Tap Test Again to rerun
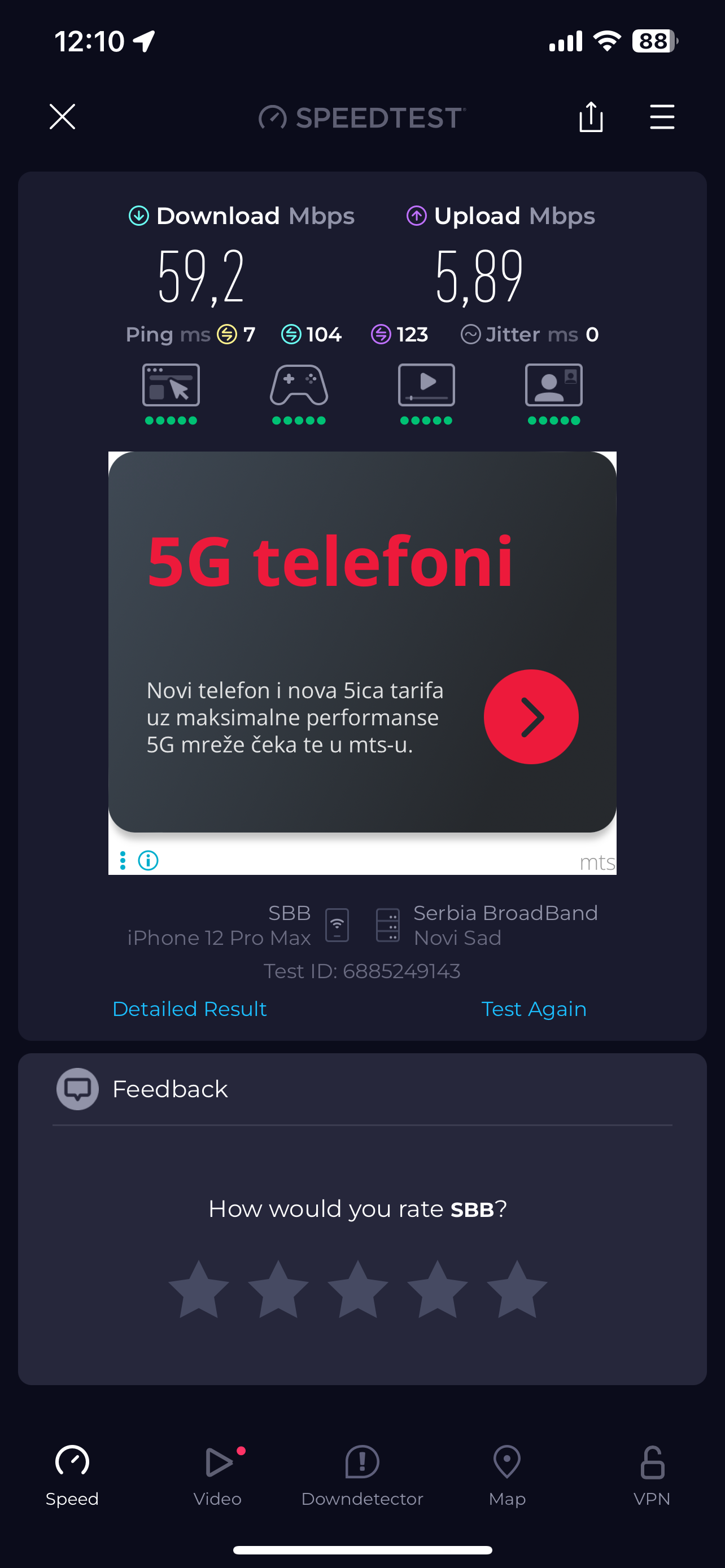Viewport: 725px width, 1568px height. point(533,1009)
